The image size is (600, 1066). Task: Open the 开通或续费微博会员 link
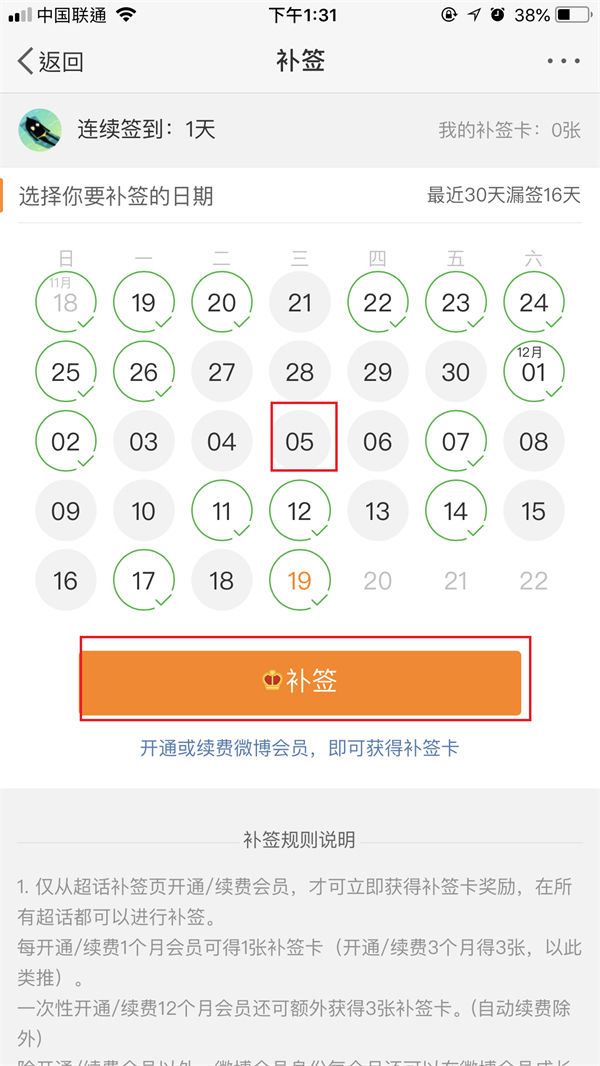pyautogui.click(x=299, y=748)
